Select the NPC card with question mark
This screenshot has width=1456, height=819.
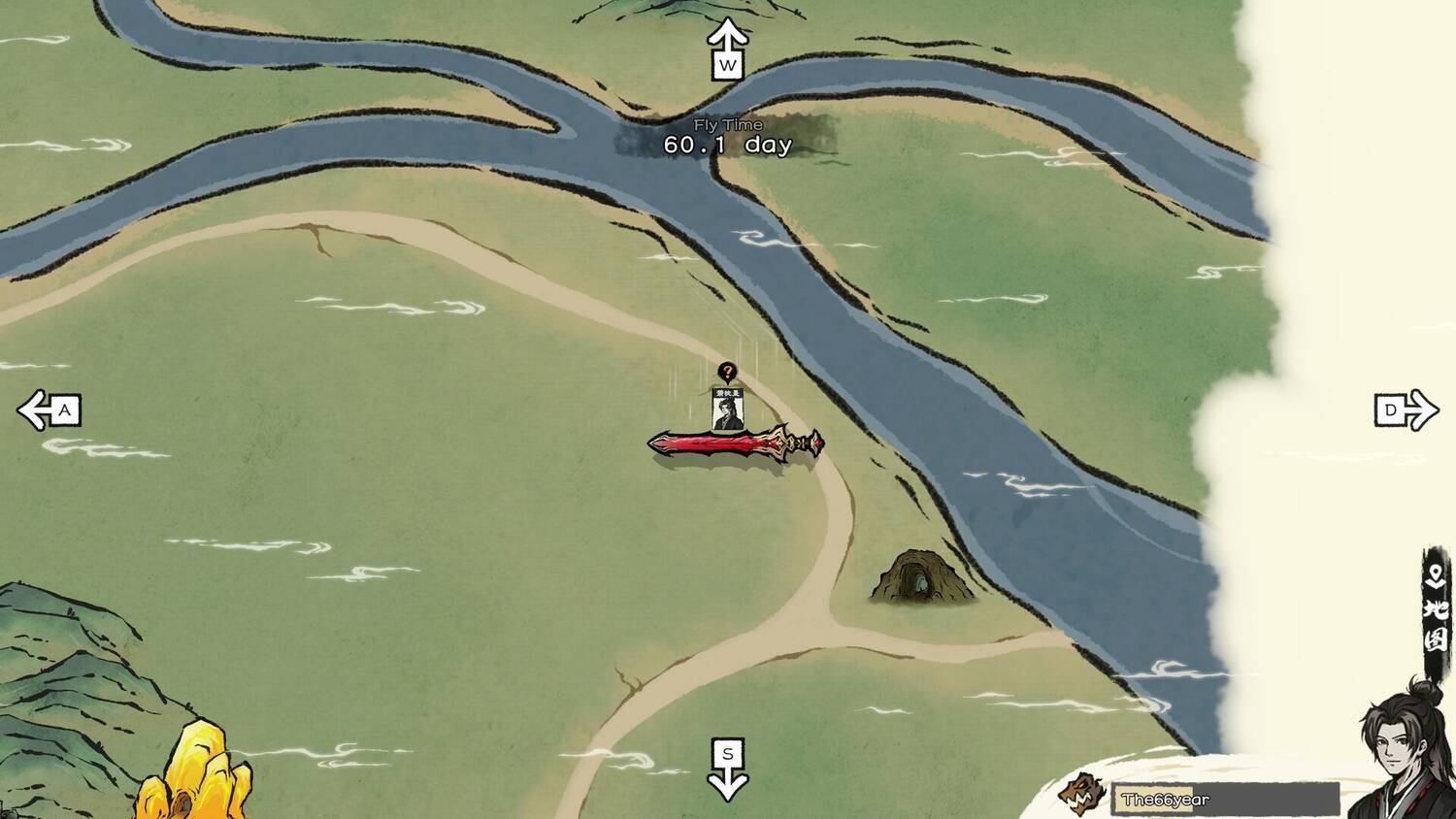(x=727, y=408)
